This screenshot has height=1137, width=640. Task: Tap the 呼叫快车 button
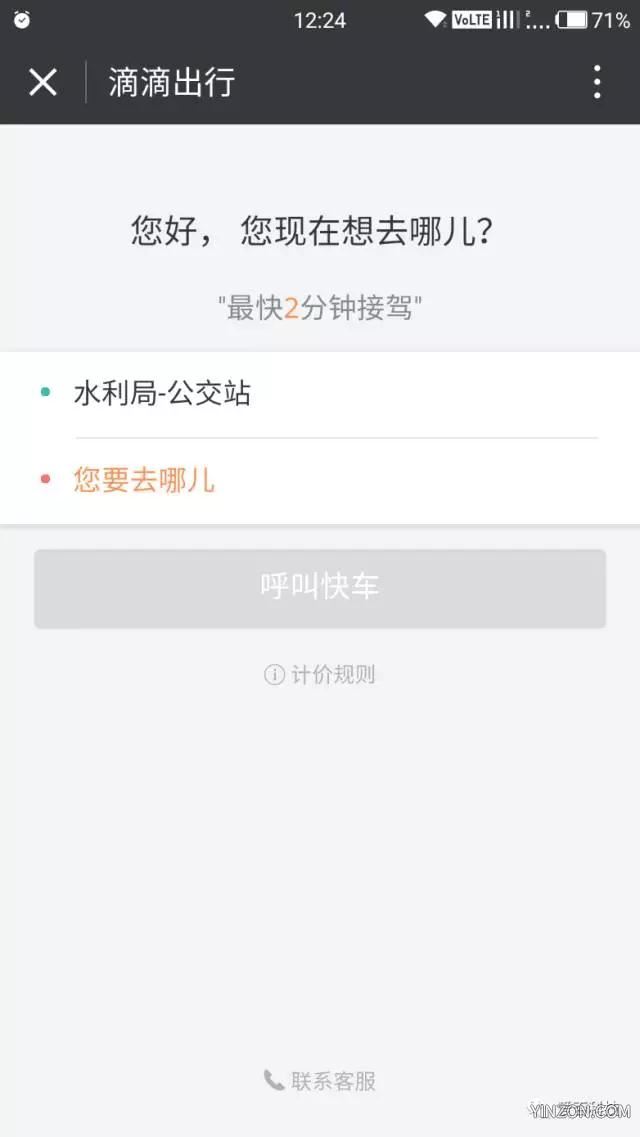click(320, 588)
